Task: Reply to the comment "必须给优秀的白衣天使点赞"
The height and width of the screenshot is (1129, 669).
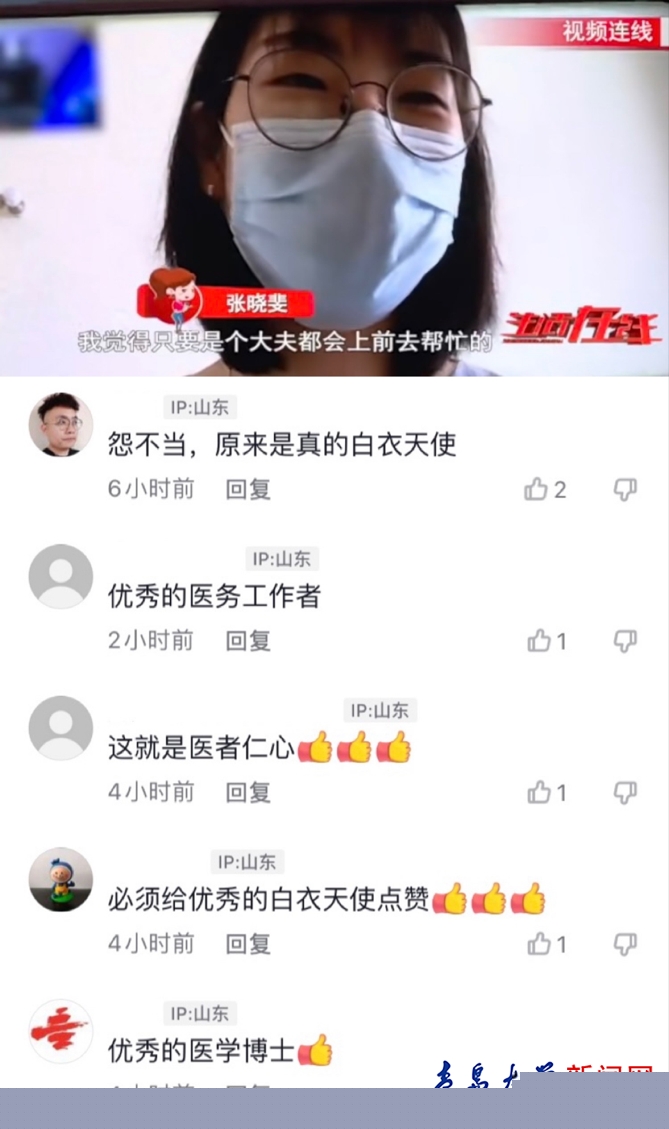Action: (248, 944)
